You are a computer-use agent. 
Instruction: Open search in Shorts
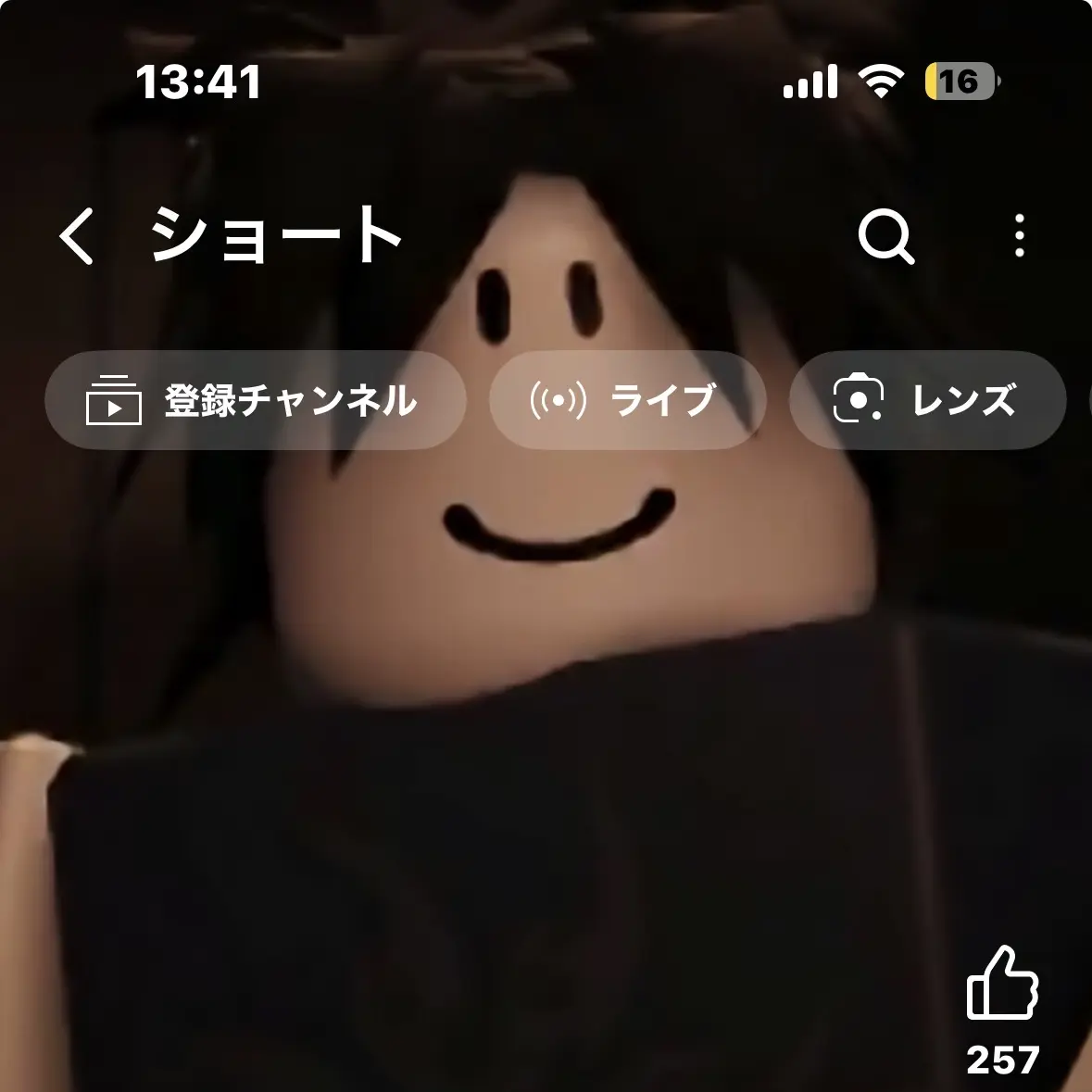(885, 235)
